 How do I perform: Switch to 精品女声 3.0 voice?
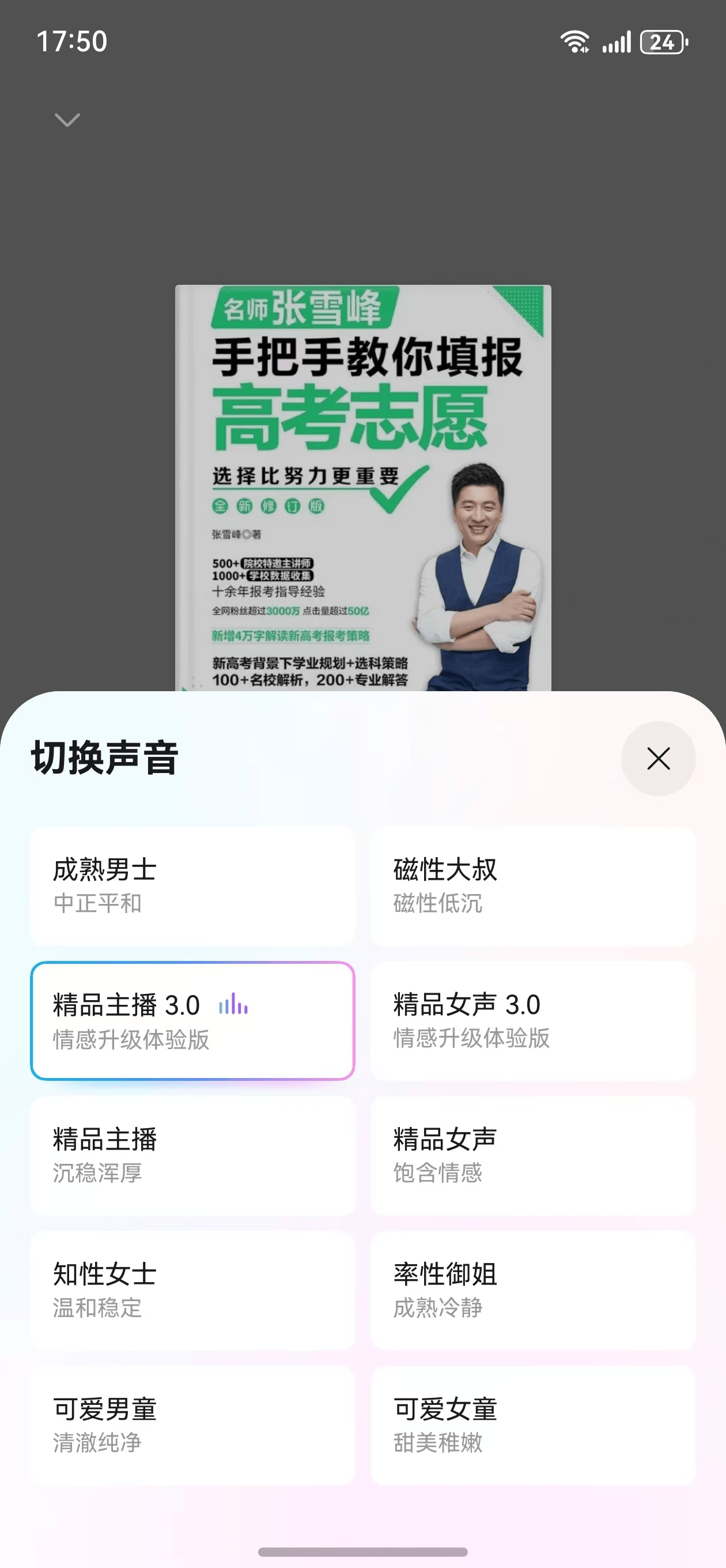click(x=532, y=1021)
